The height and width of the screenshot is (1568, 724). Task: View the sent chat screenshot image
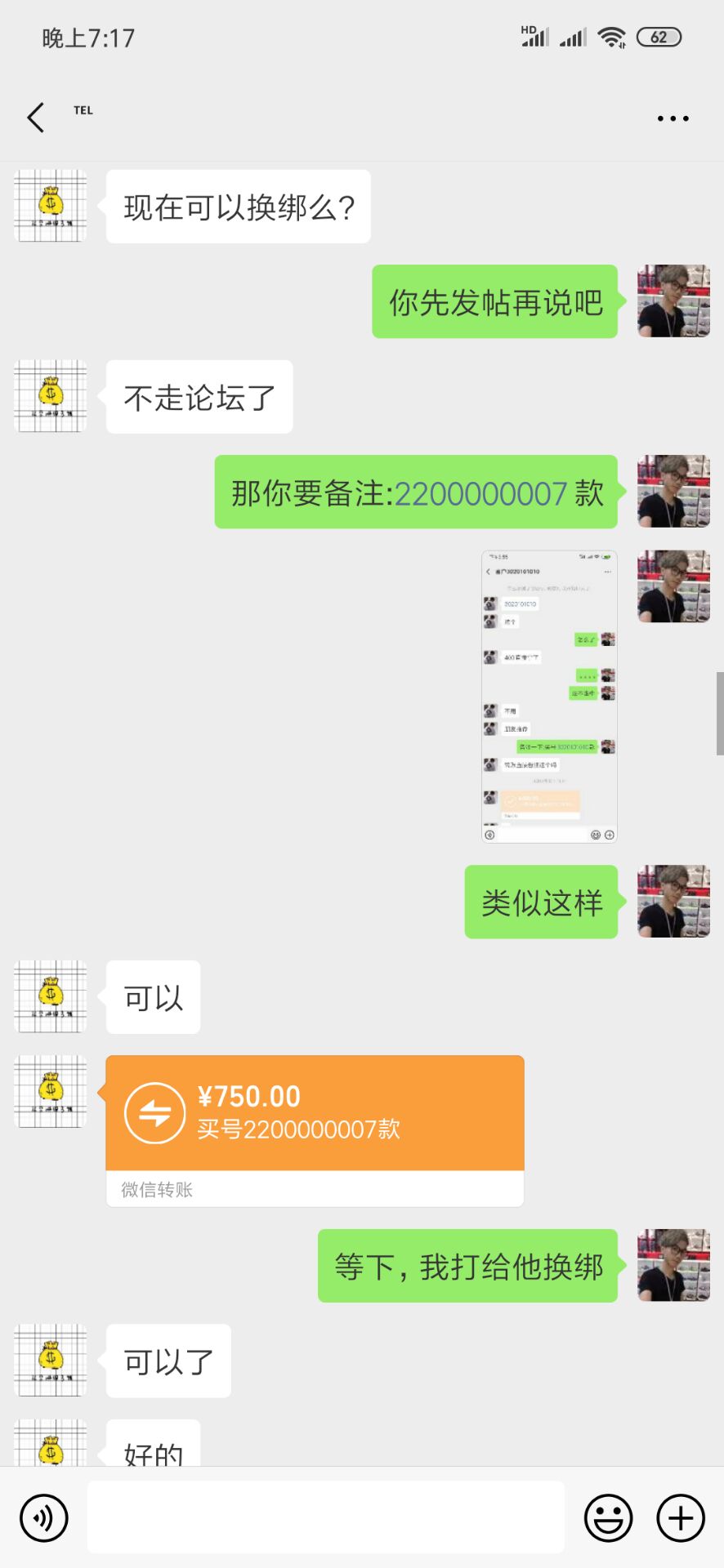coord(548,696)
